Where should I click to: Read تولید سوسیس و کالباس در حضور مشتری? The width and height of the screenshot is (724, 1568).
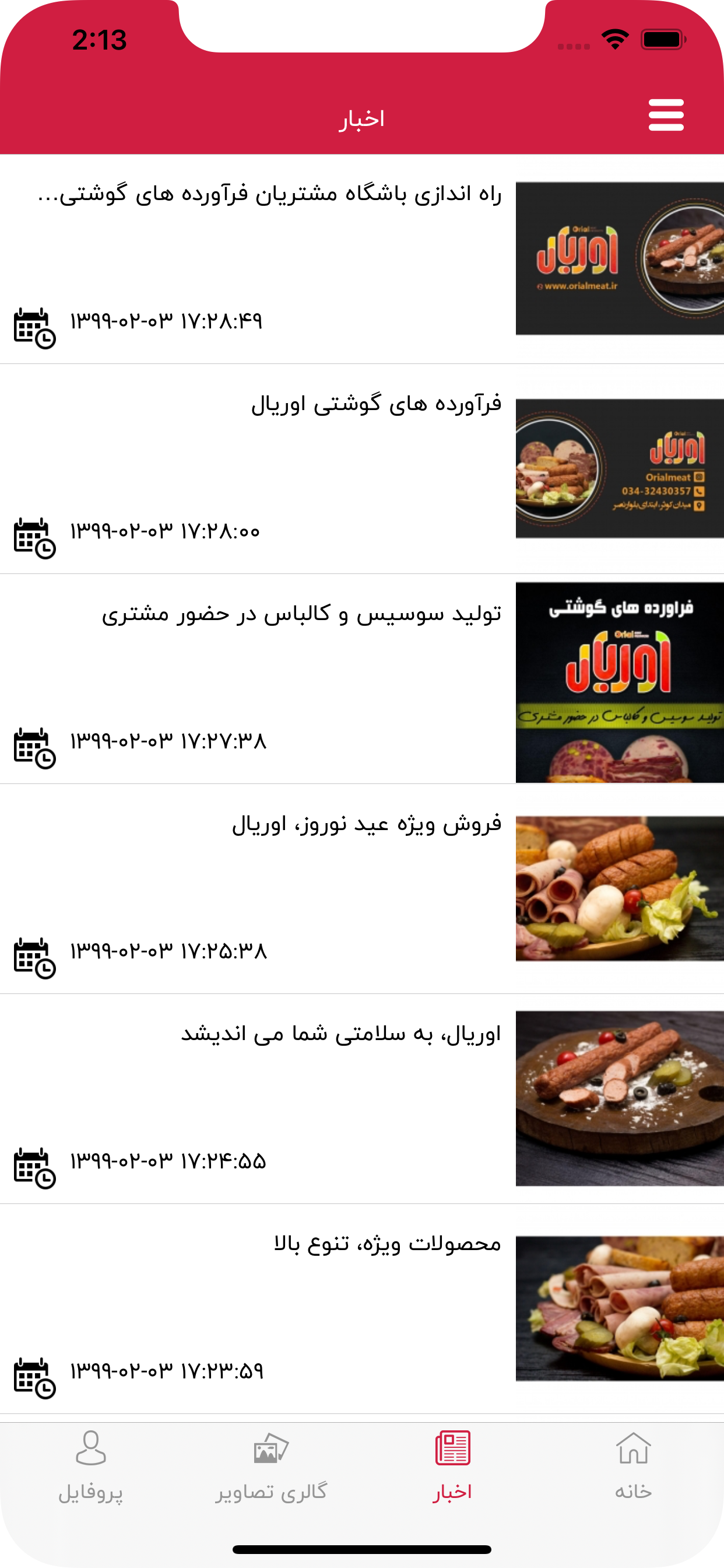pos(301,615)
